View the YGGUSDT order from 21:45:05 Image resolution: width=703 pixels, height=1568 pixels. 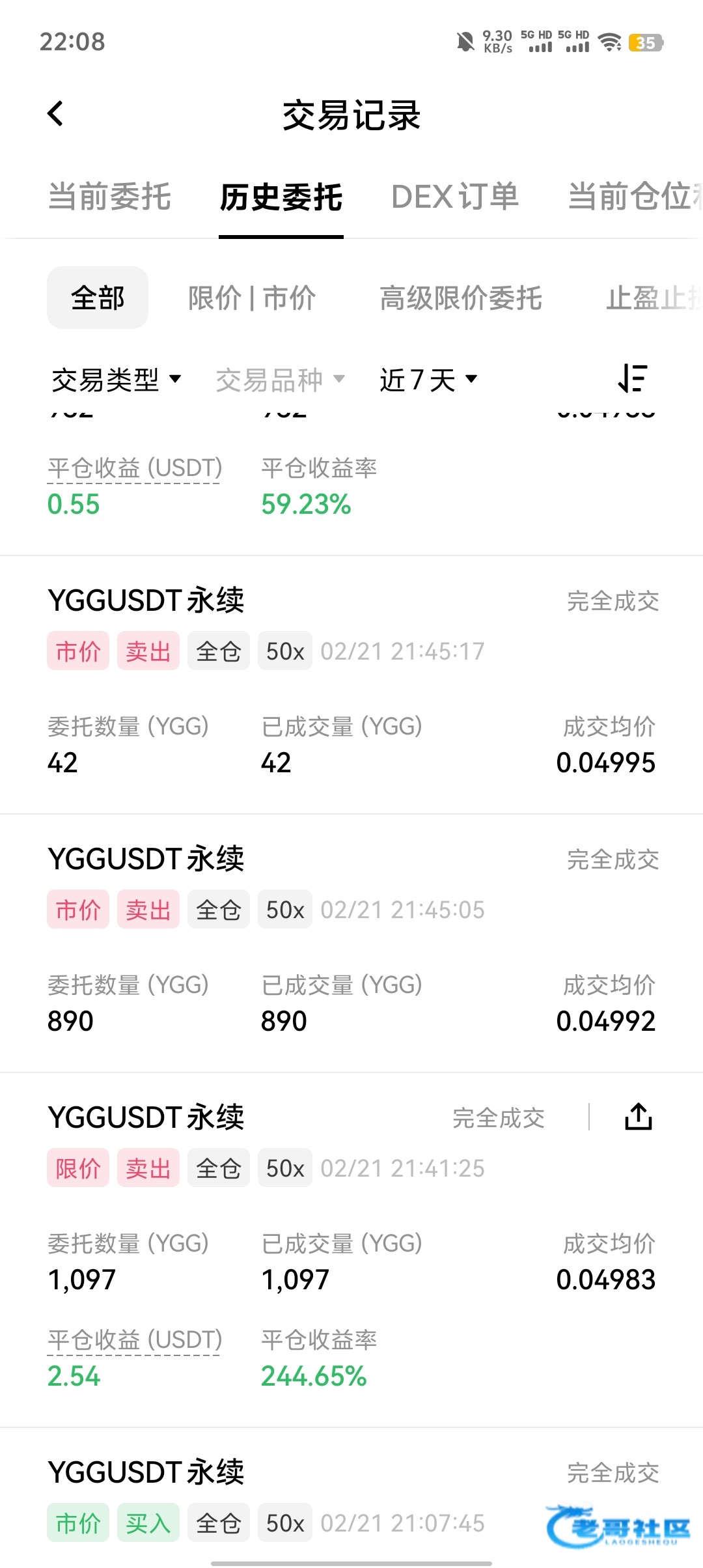point(146,859)
